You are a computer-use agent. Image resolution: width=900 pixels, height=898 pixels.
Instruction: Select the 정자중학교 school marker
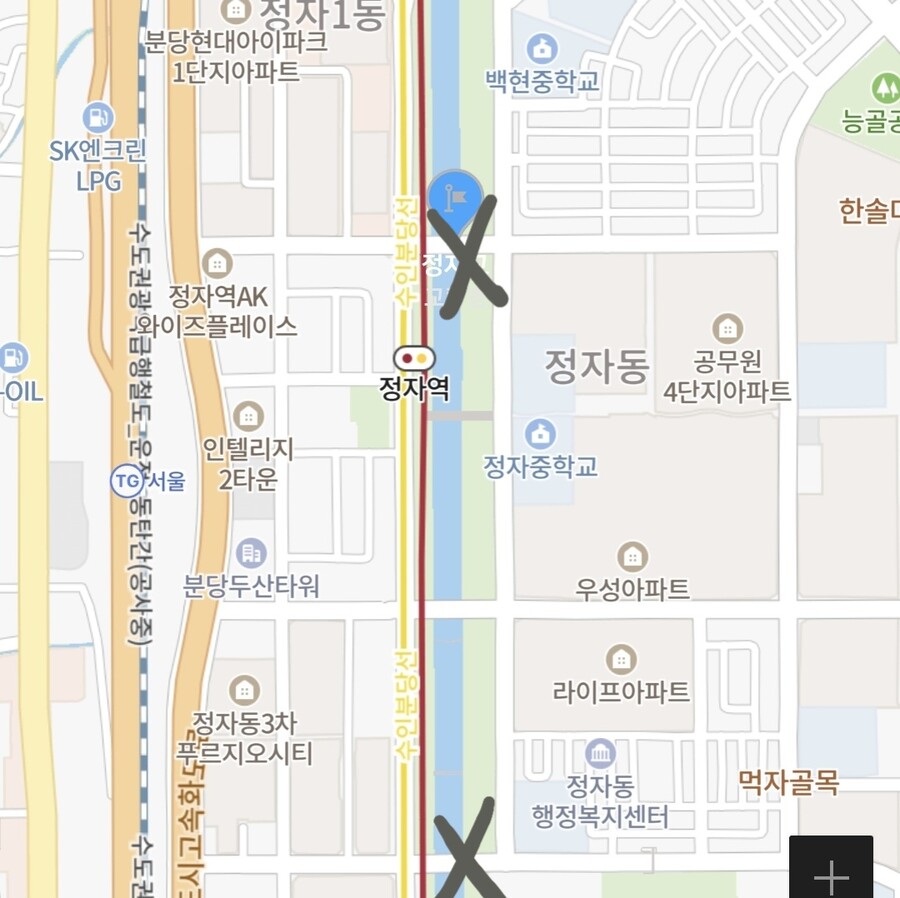pos(540,433)
